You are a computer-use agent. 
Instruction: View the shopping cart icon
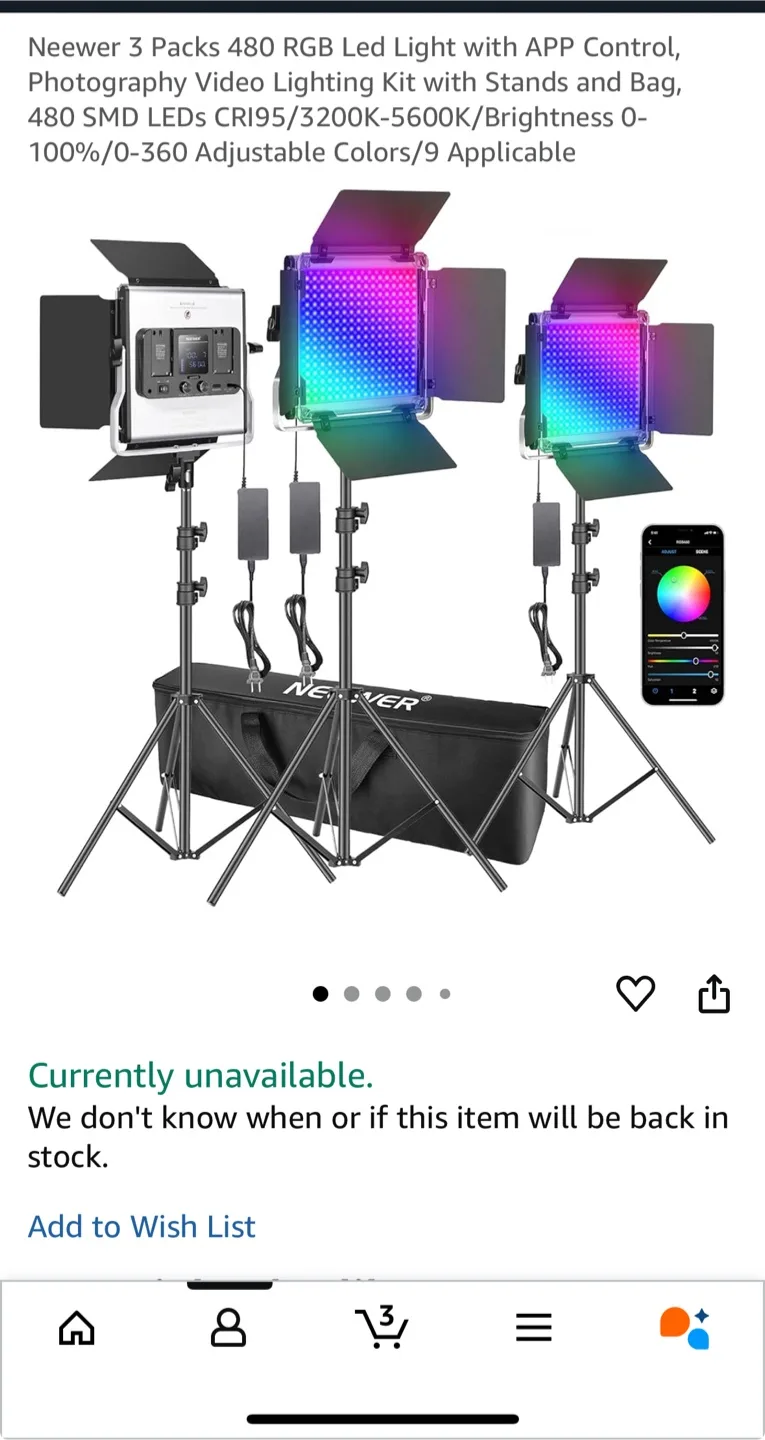[x=382, y=1330]
